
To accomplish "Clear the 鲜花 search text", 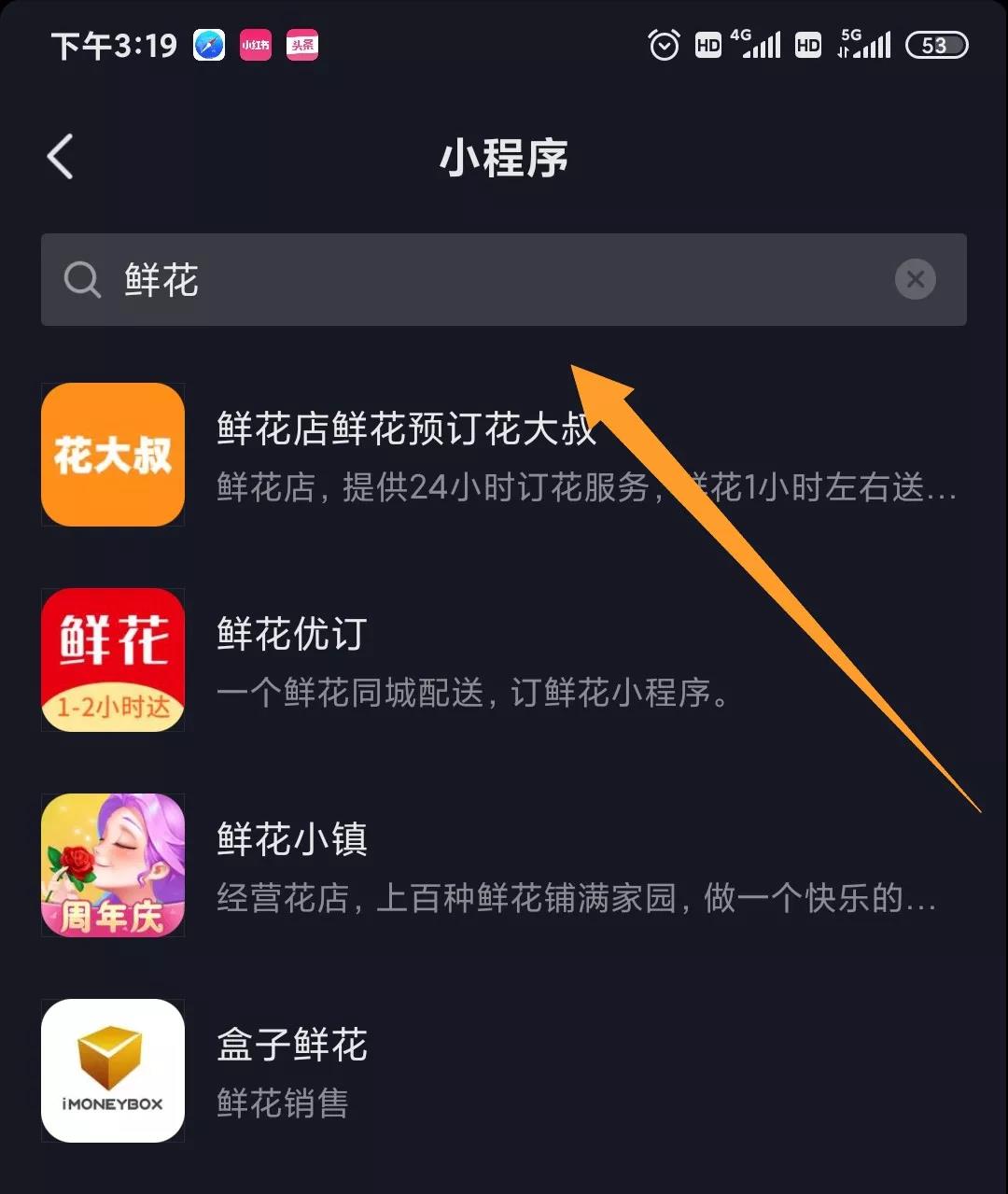I will pyautogui.click(x=915, y=279).
